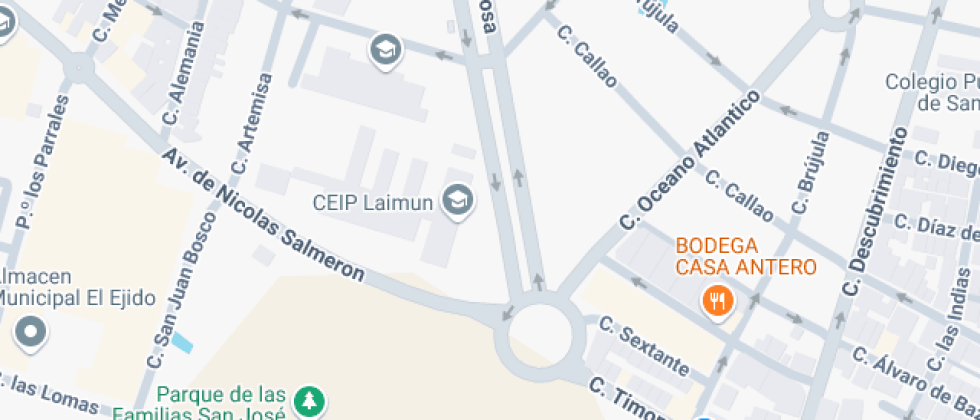
Task: Select the Bodega Casa Antero restaurant pin
Action: click(x=718, y=302)
